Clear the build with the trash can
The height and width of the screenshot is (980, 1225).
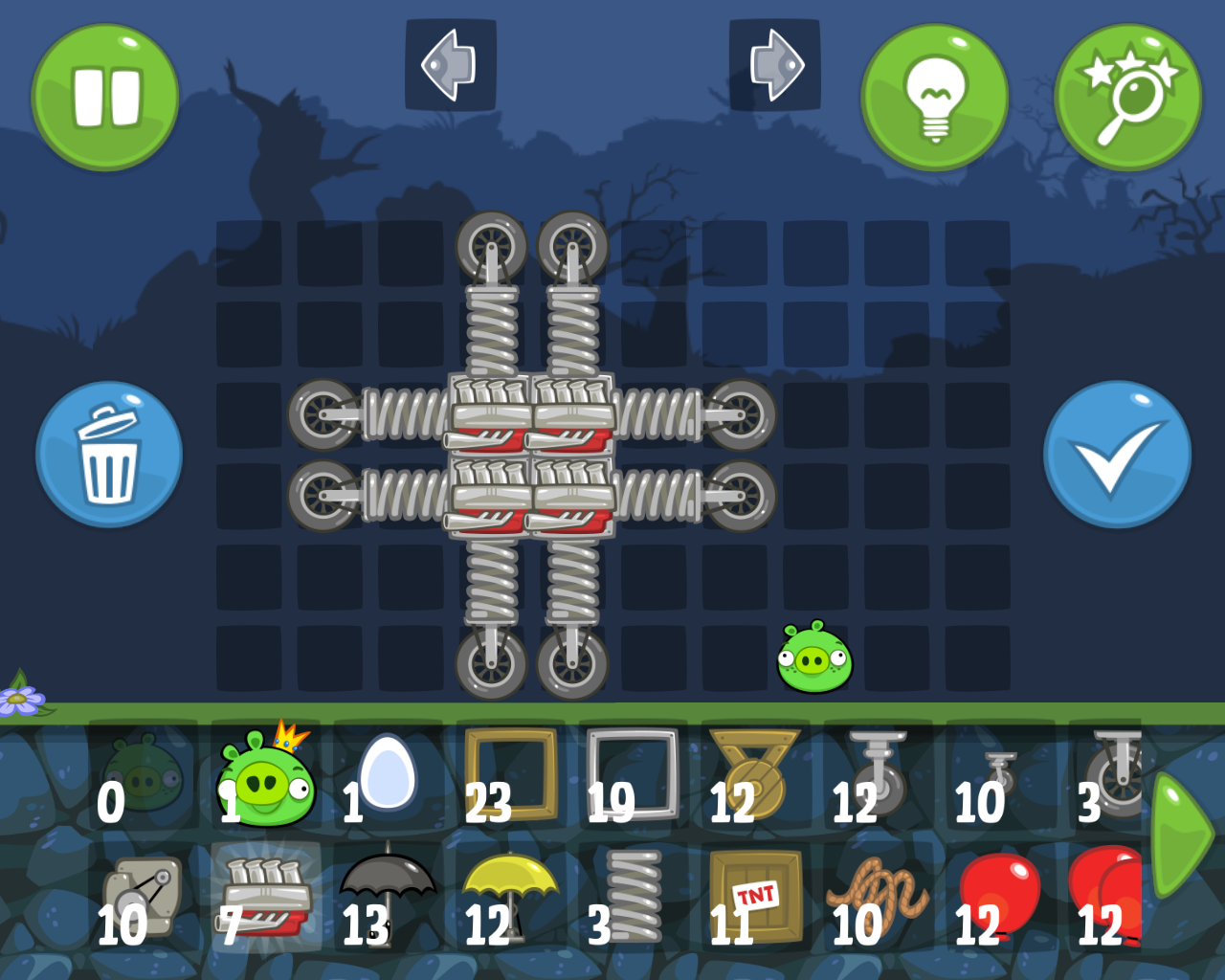[109, 456]
